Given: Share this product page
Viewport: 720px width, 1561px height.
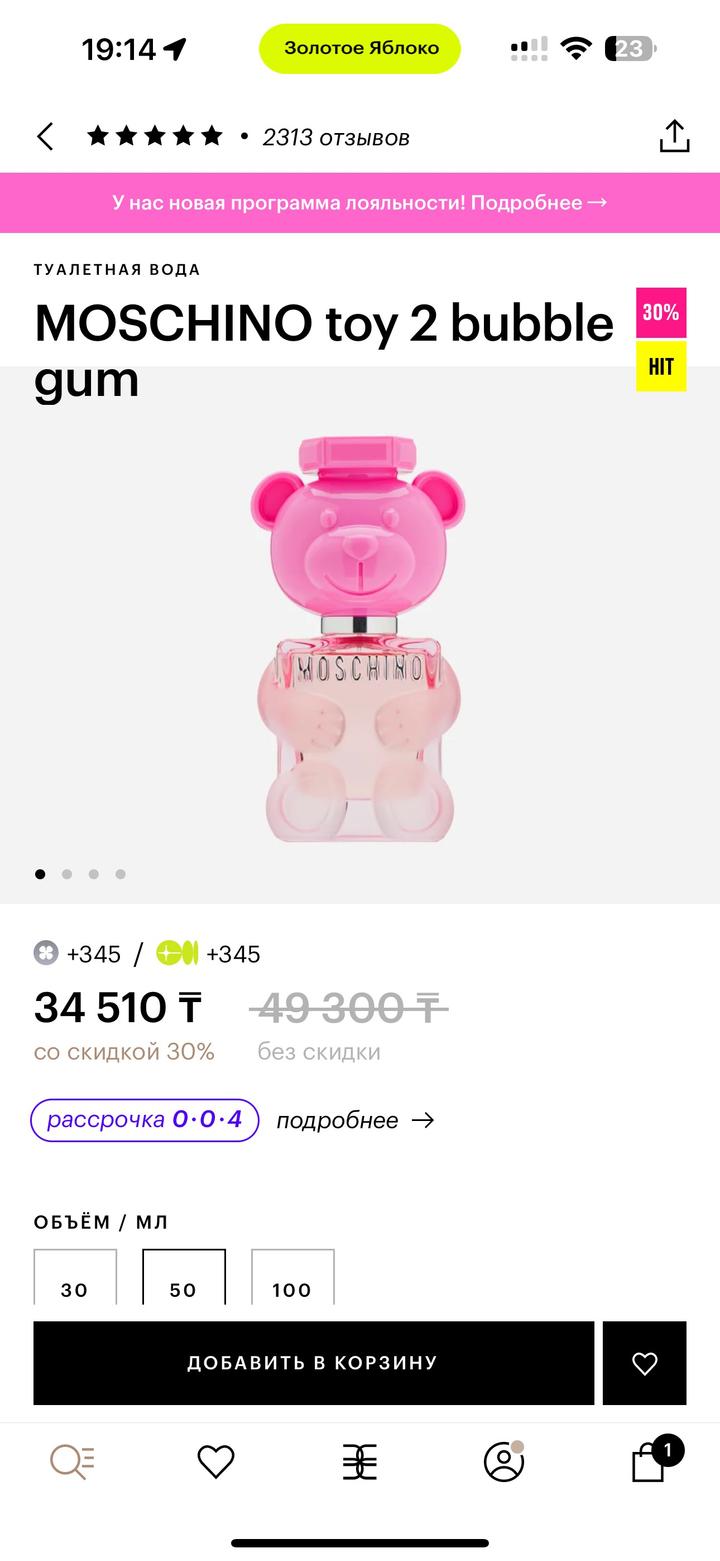Looking at the screenshot, I should (674, 137).
